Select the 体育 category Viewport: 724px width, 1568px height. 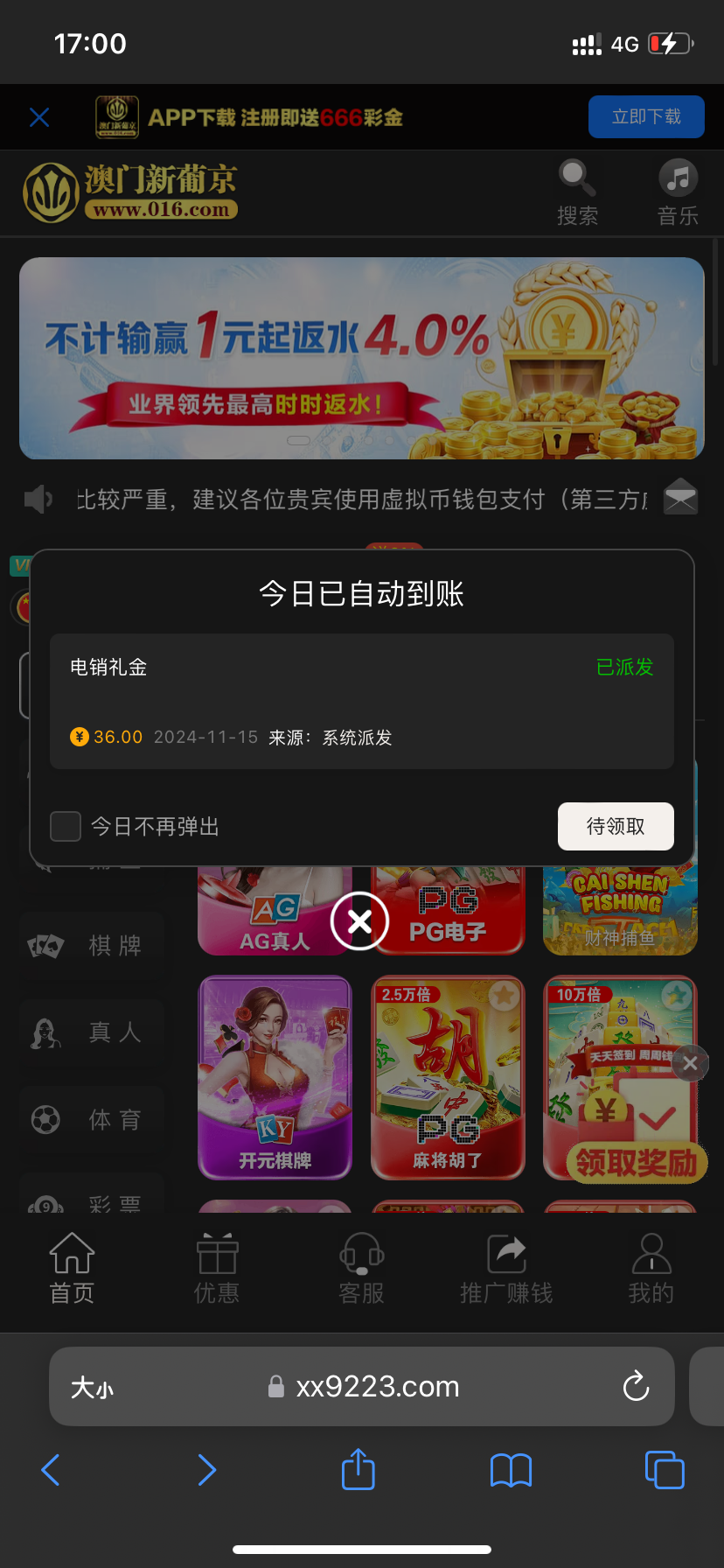coord(92,1119)
